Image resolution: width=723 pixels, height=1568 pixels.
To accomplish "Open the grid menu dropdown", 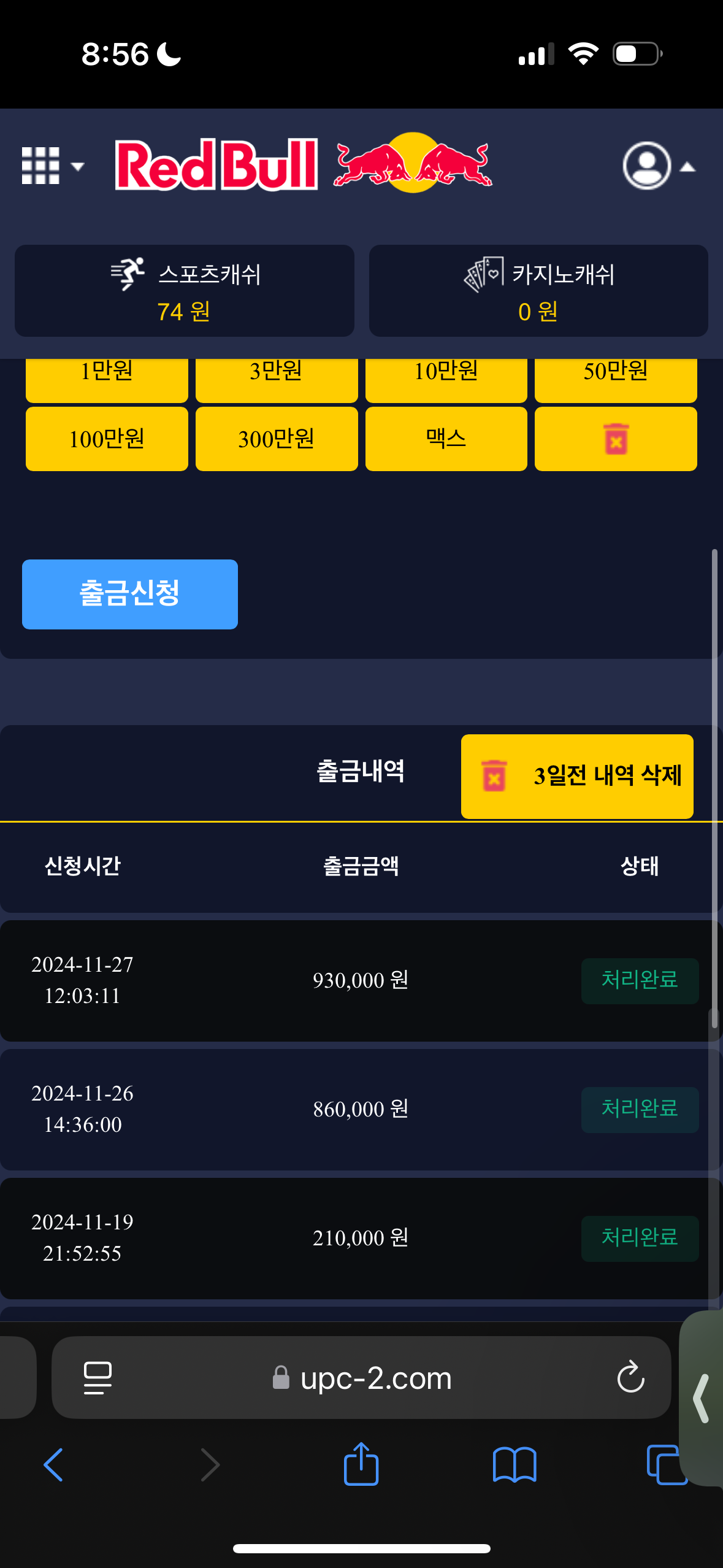I will click(x=52, y=166).
